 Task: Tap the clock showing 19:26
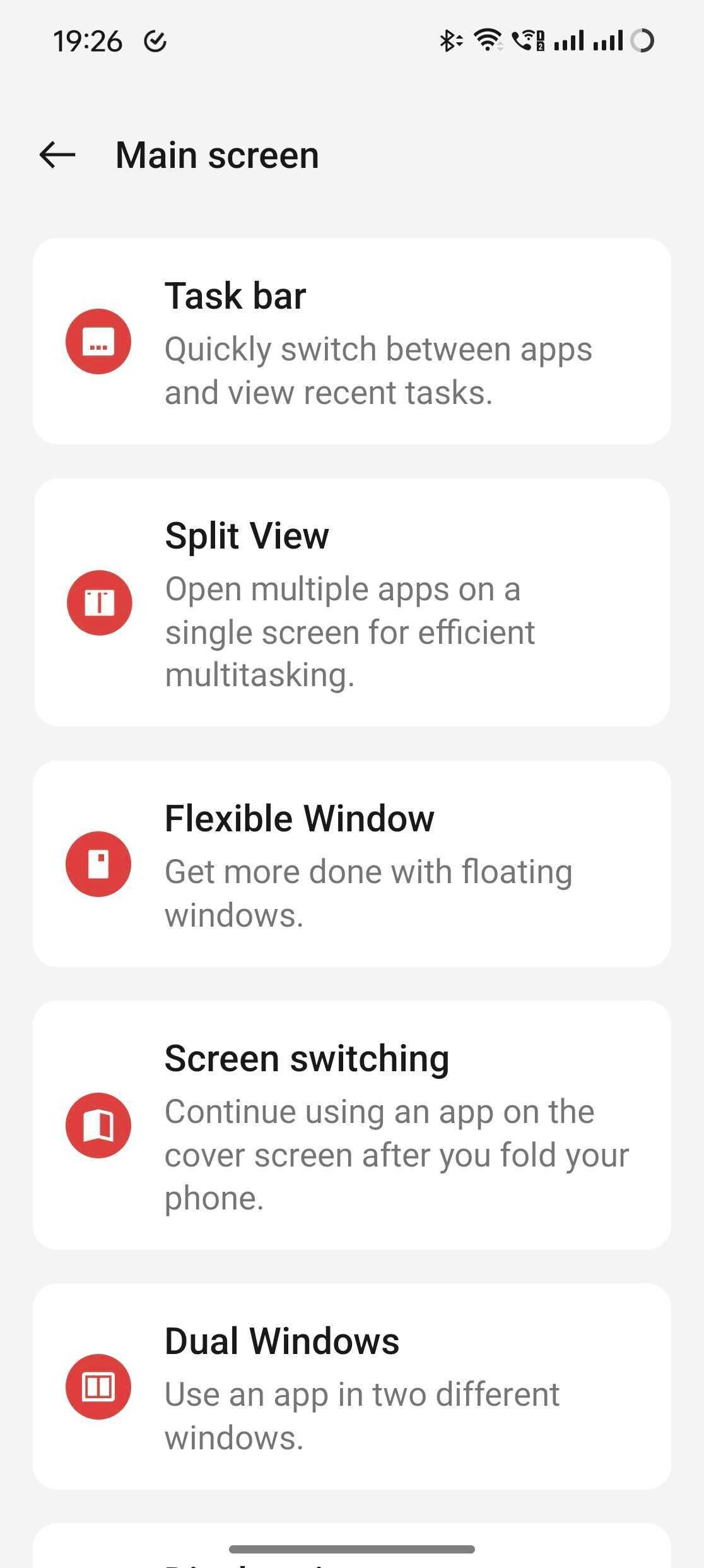click(x=88, y=41)
